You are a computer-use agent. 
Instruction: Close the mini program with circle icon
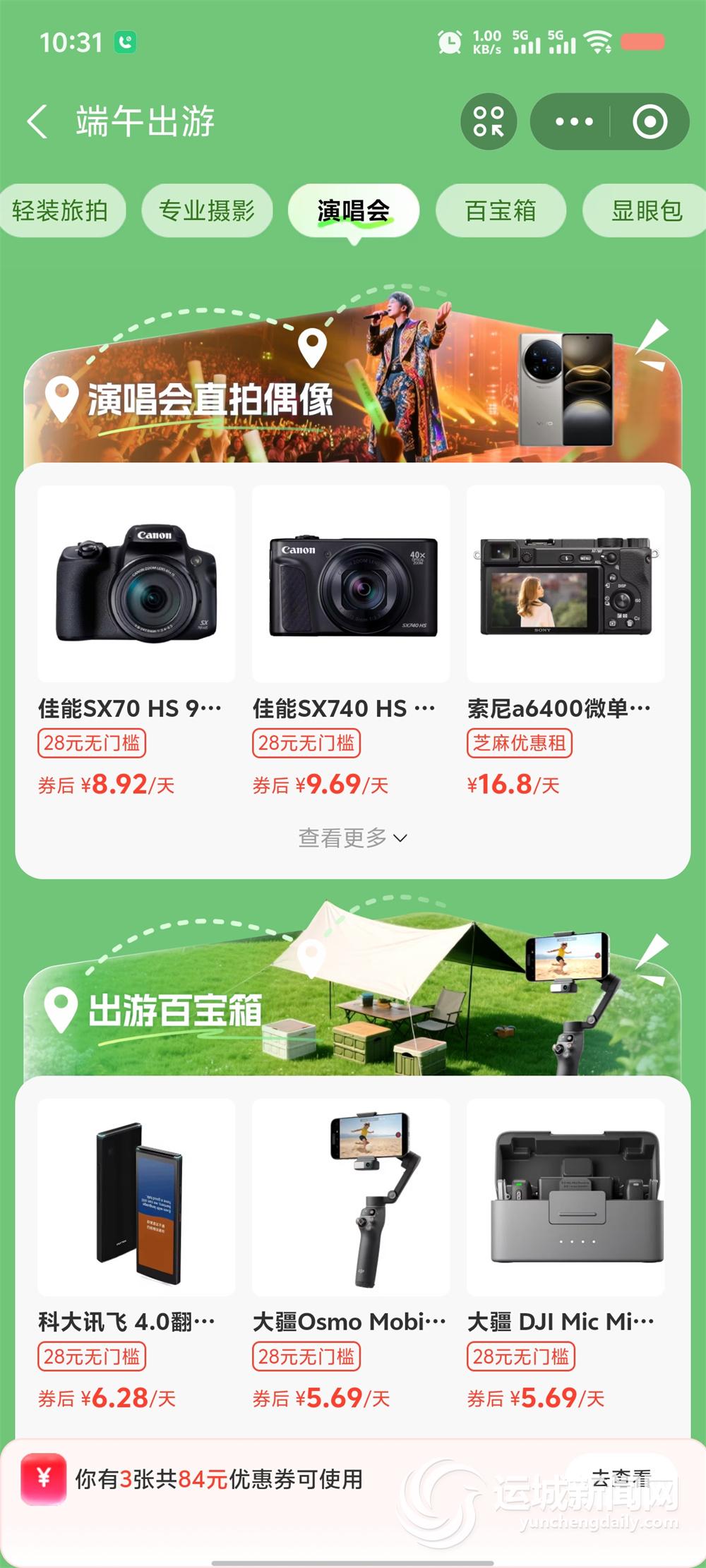click(x=650, y=121)
